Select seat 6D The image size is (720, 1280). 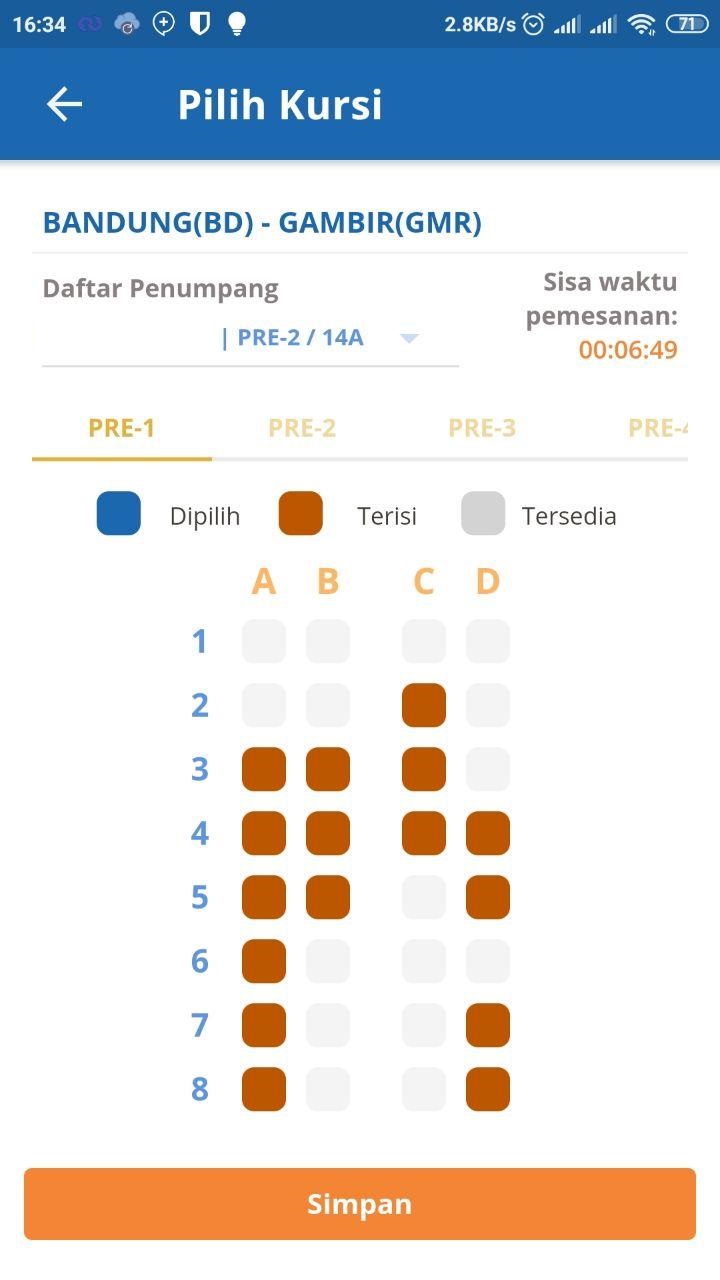(x=488, y=961)
